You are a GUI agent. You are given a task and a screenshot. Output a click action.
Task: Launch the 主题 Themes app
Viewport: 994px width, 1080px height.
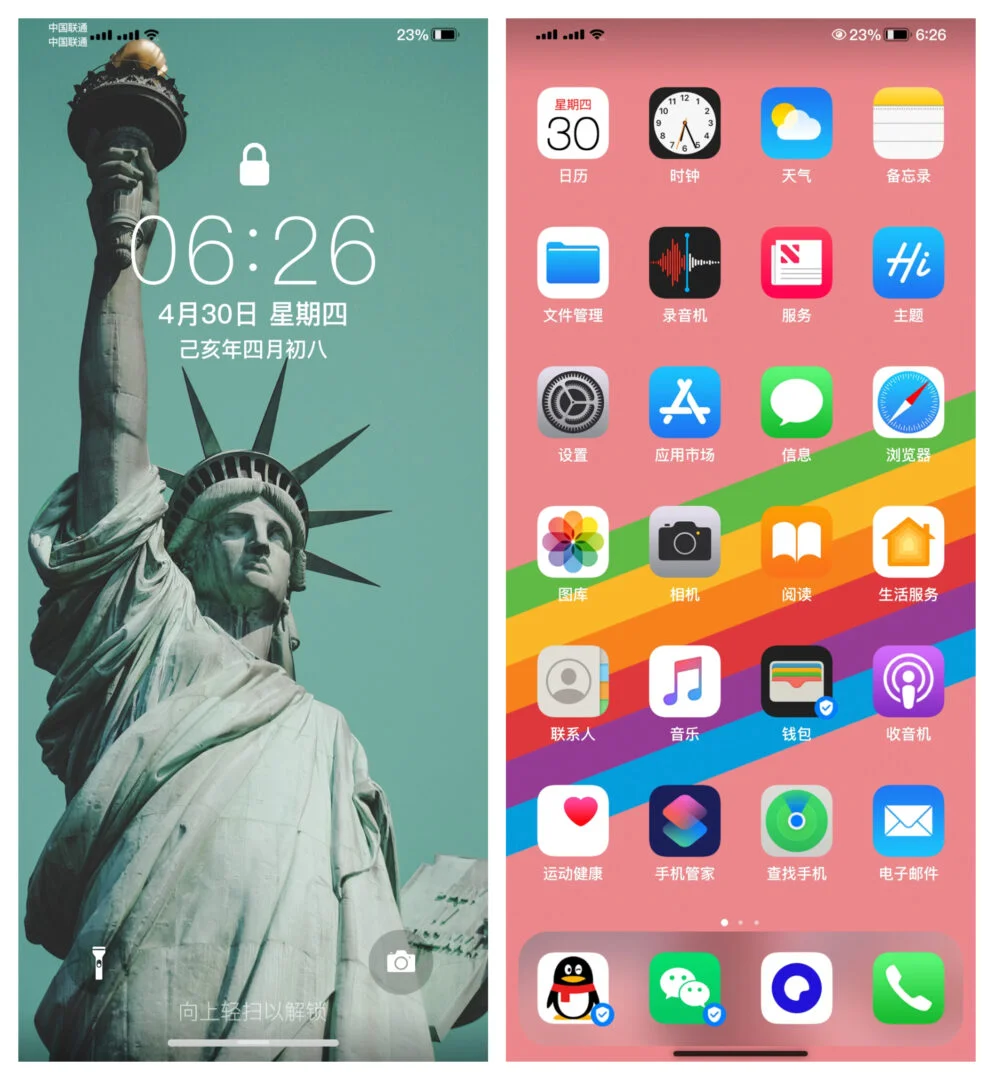pyautogui.click(x=908, y=263)
